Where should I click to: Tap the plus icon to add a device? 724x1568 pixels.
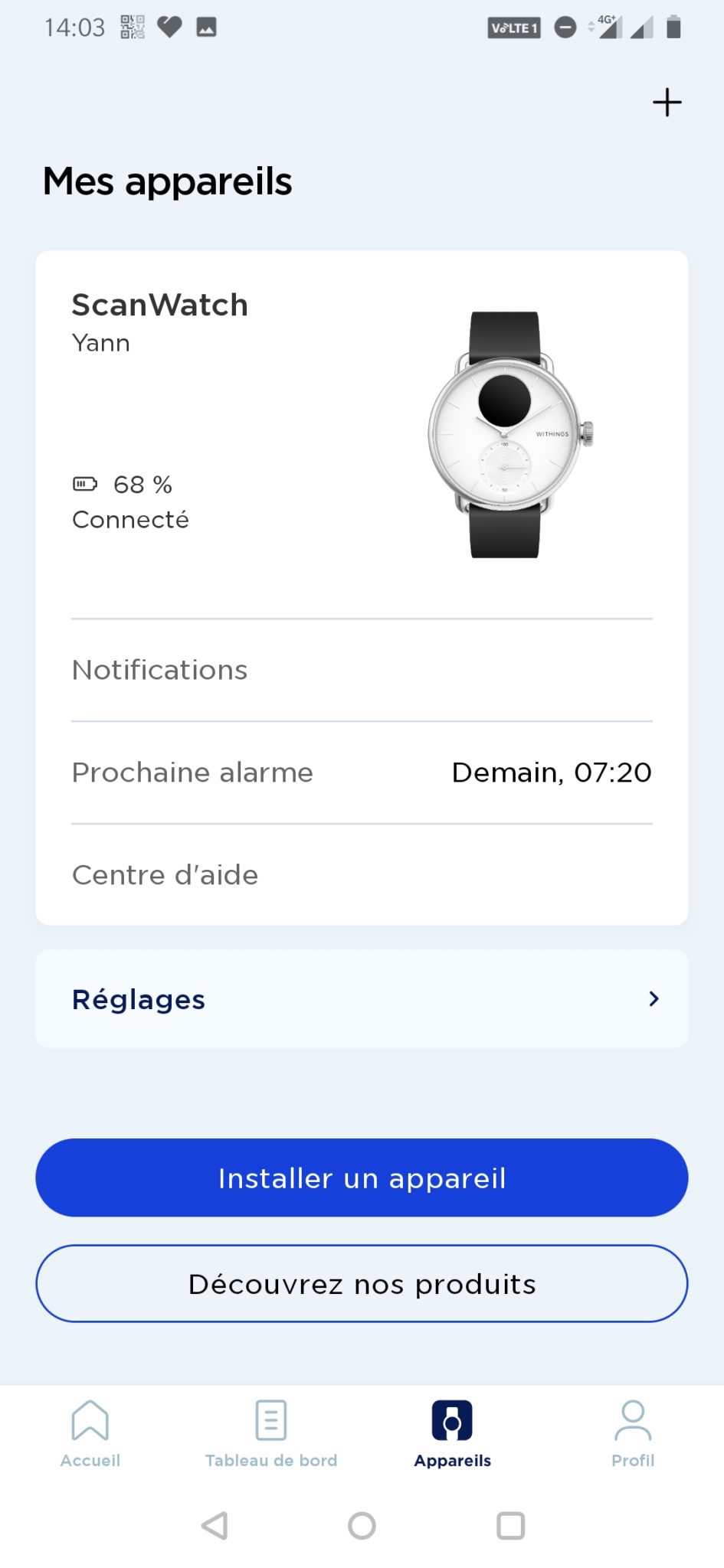[x=667, y=103]
